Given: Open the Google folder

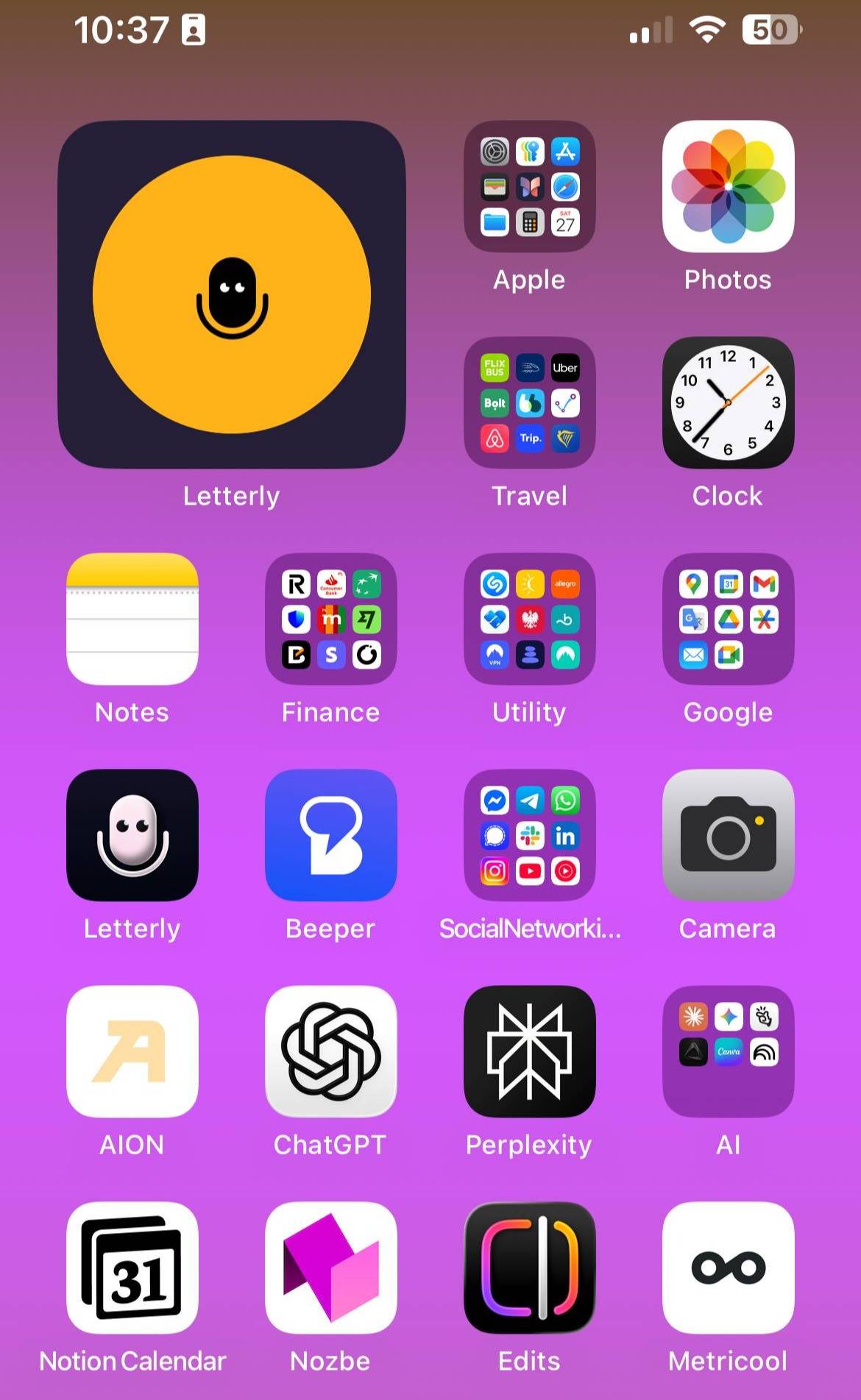Looking at the screenshot, I should pos(728,619).
